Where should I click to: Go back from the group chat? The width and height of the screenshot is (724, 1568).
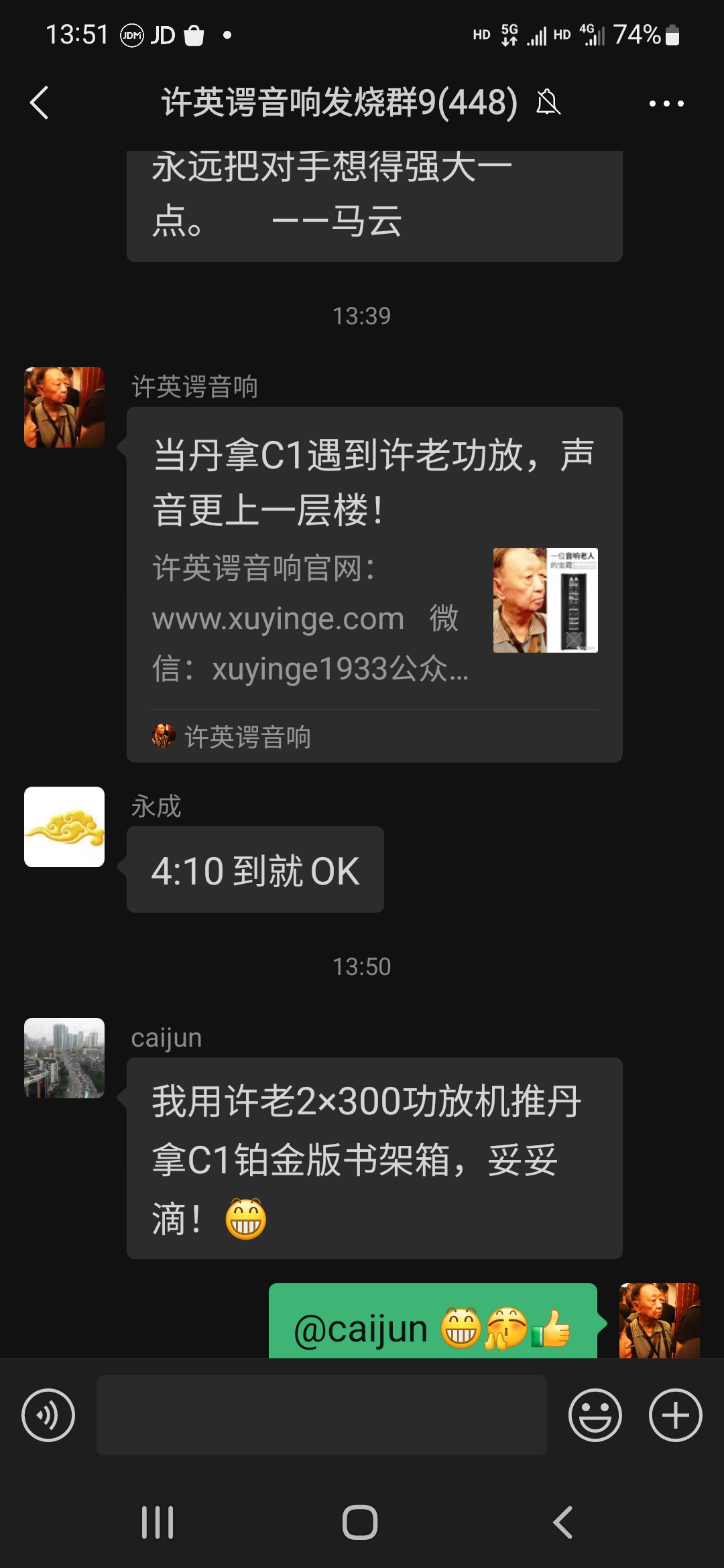tap(40, 103)
